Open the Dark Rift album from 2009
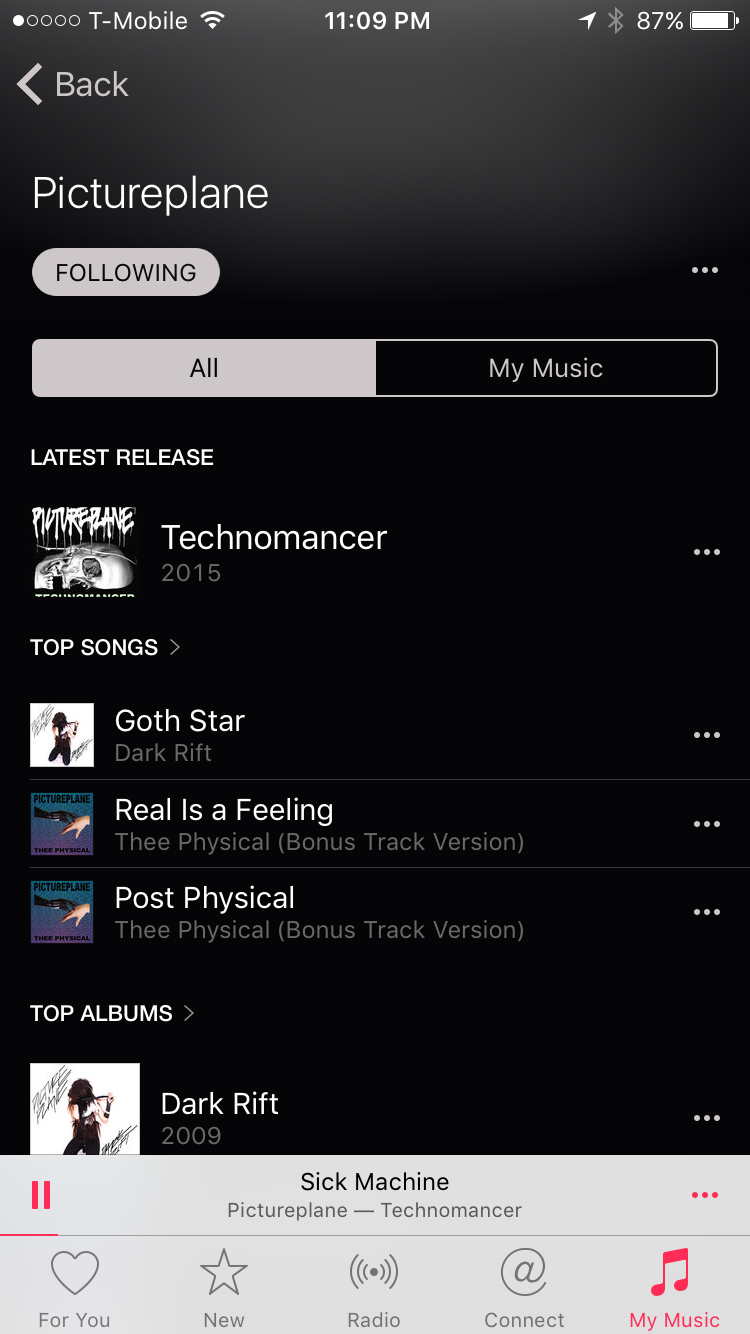This screenshot has height=1334, width=750. click(x=220, y=1116)
